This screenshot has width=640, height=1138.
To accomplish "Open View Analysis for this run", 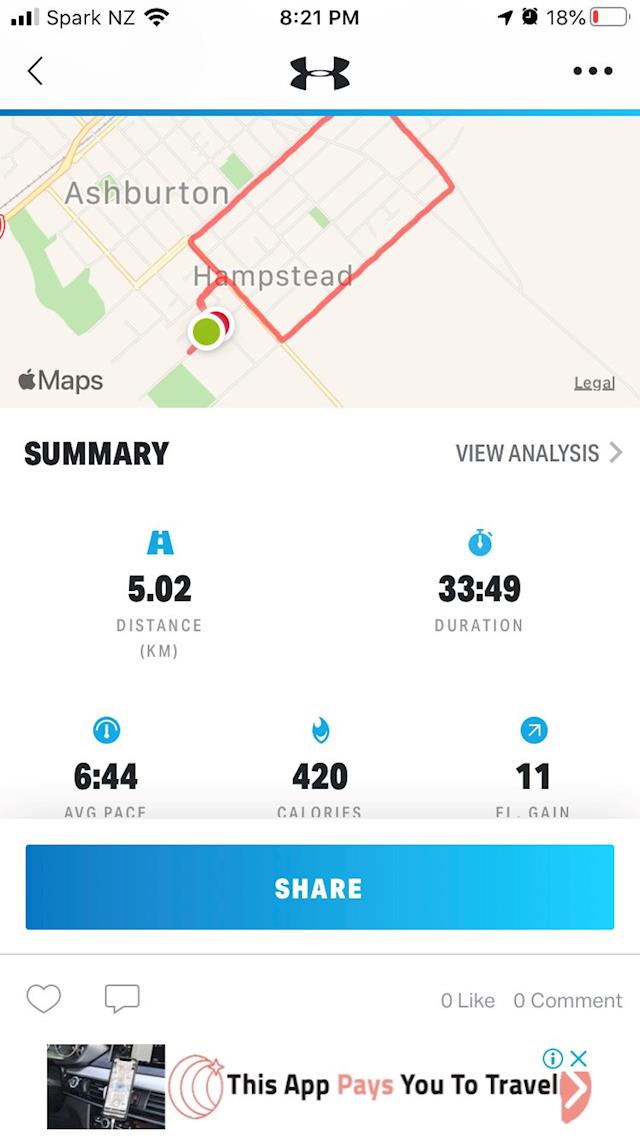I will coord(539,453).
